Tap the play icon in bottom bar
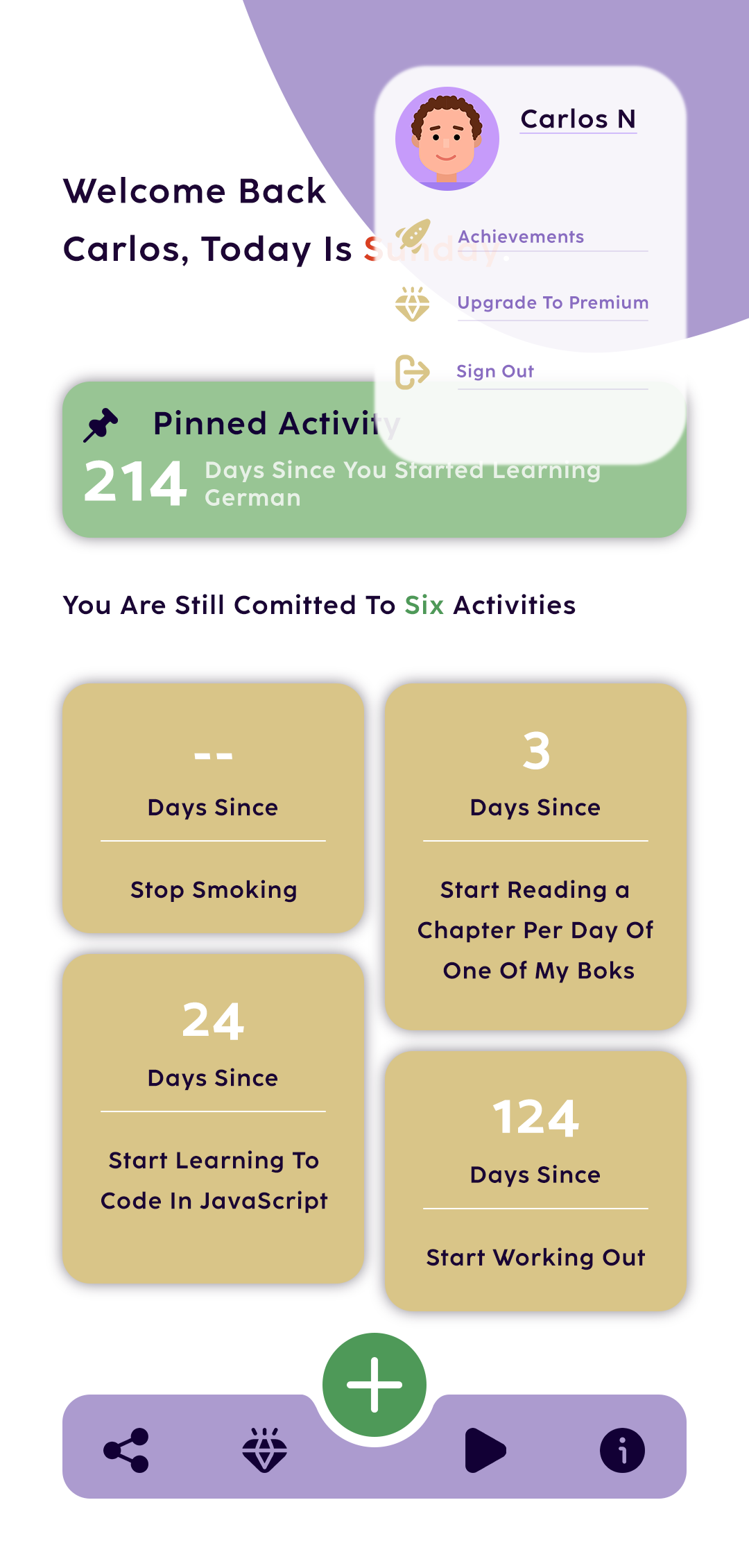This screenshot has height=1568, width=749. coord(485,1450)
